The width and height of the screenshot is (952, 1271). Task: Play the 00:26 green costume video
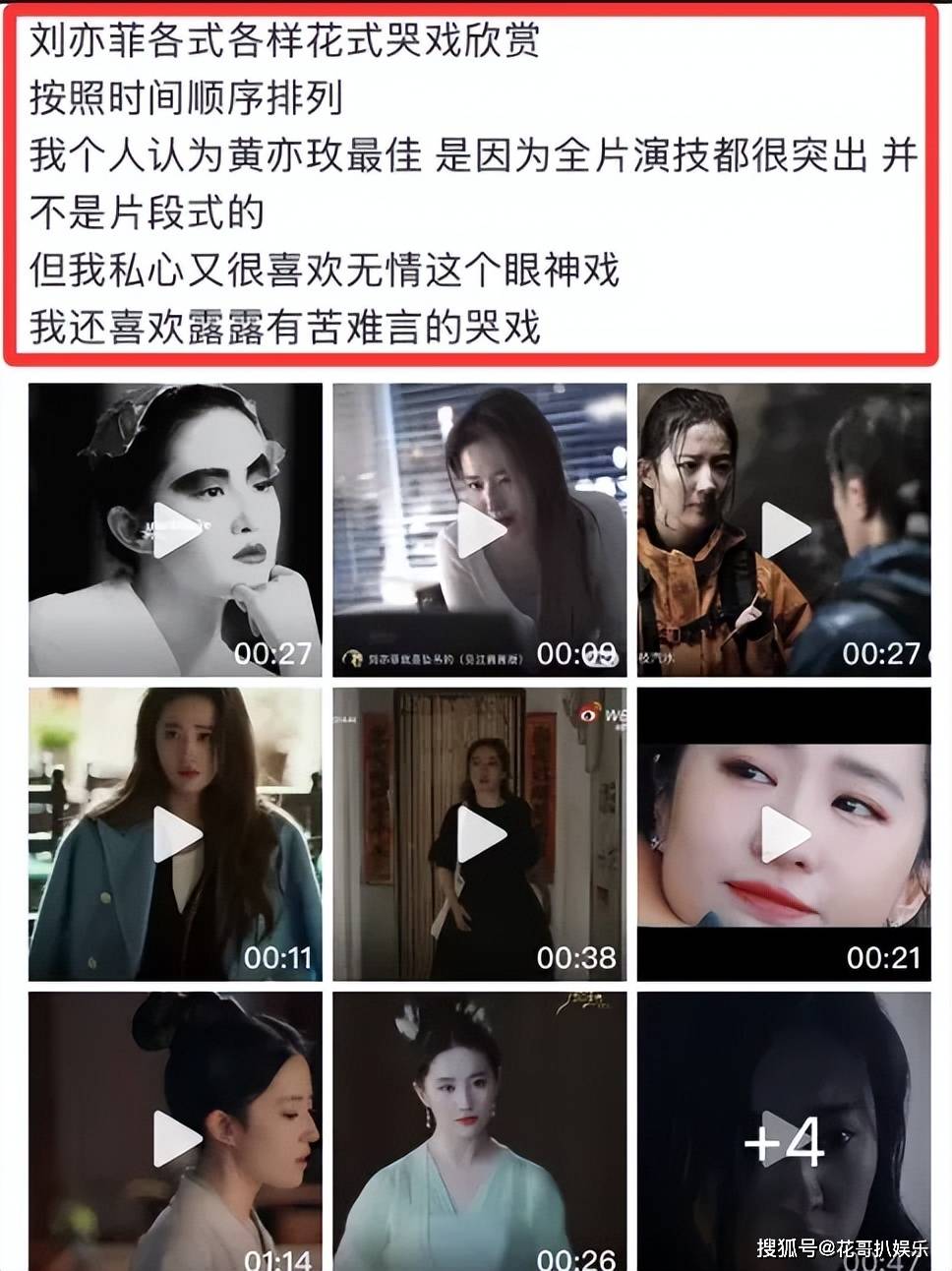pos(479,1136)
